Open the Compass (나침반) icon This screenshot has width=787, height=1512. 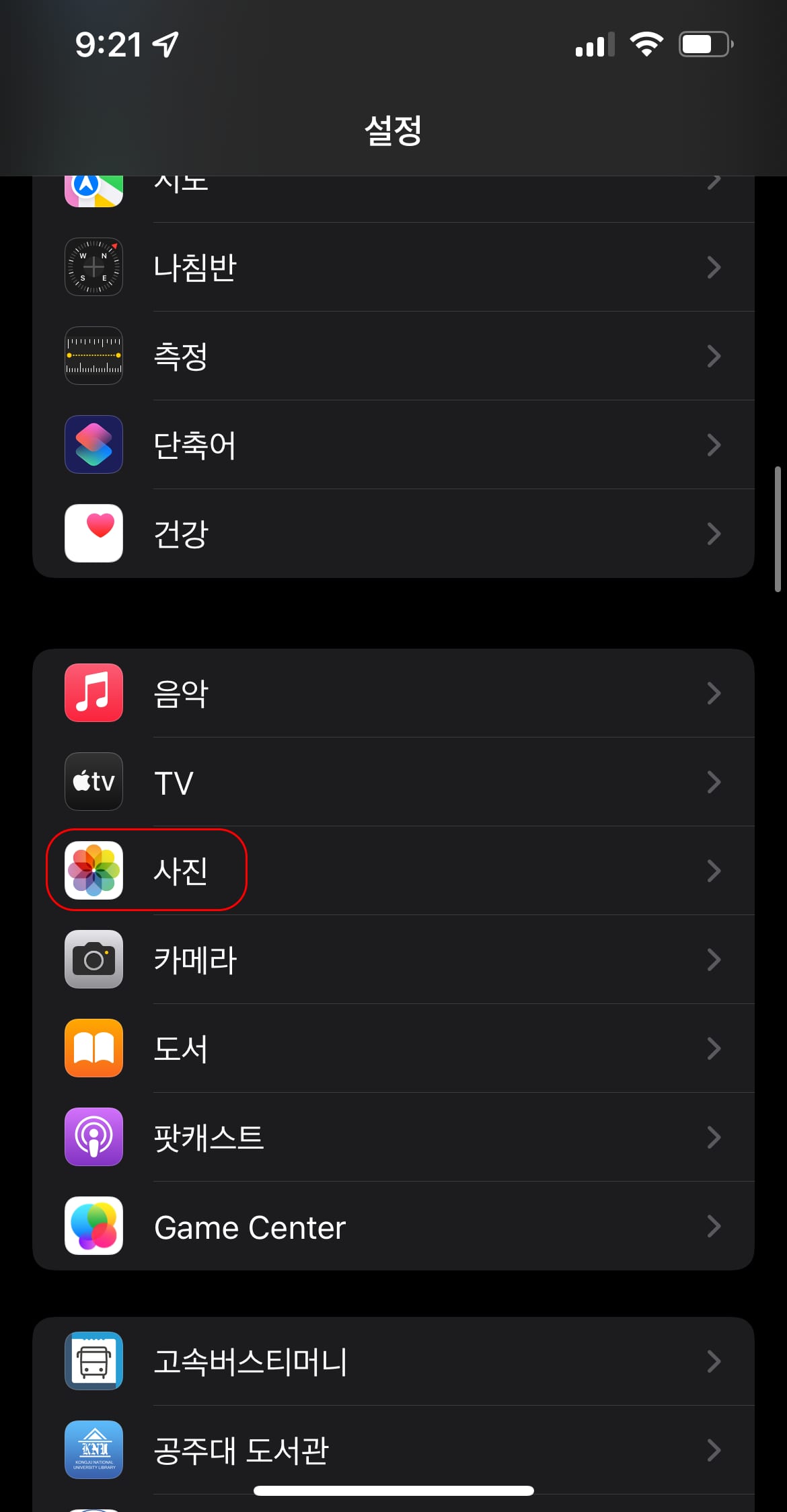93,266
